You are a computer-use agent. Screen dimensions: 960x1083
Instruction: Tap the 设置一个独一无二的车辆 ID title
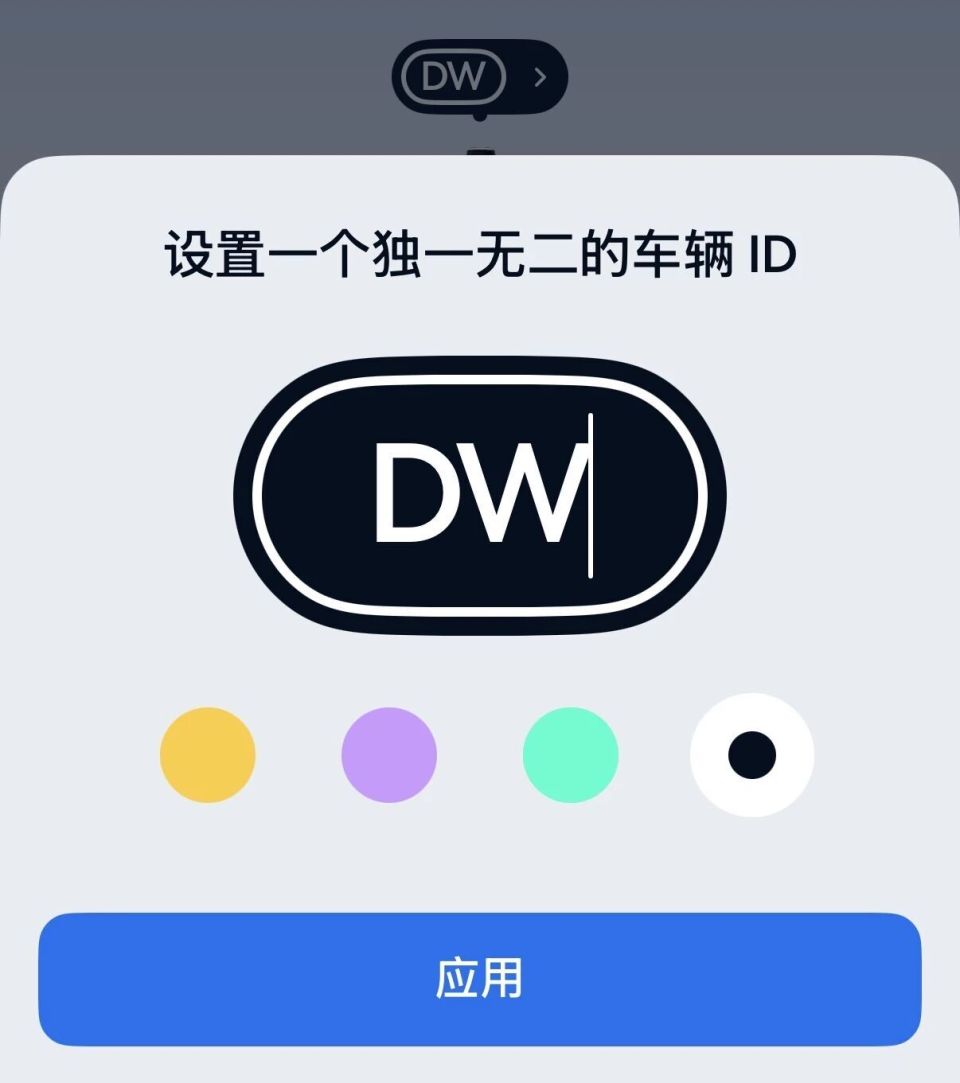(x=480, y=253)
